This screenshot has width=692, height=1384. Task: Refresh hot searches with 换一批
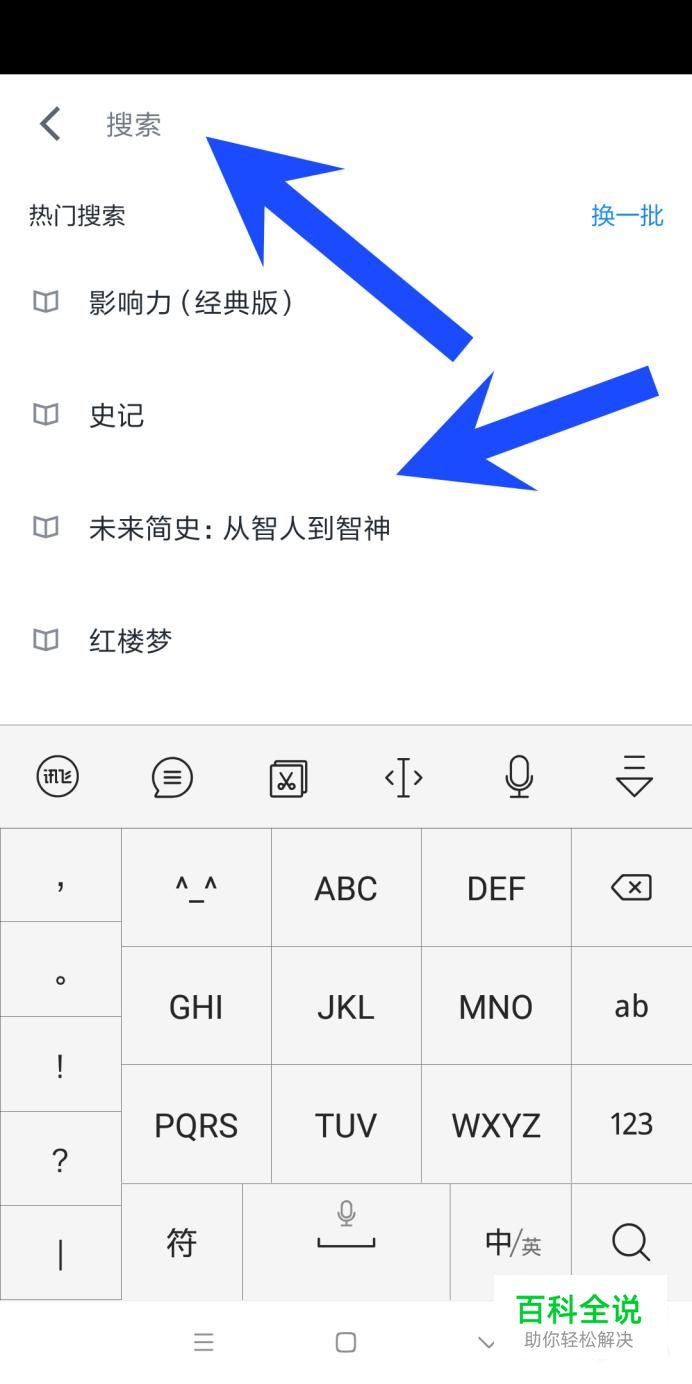tap(627, 216)
